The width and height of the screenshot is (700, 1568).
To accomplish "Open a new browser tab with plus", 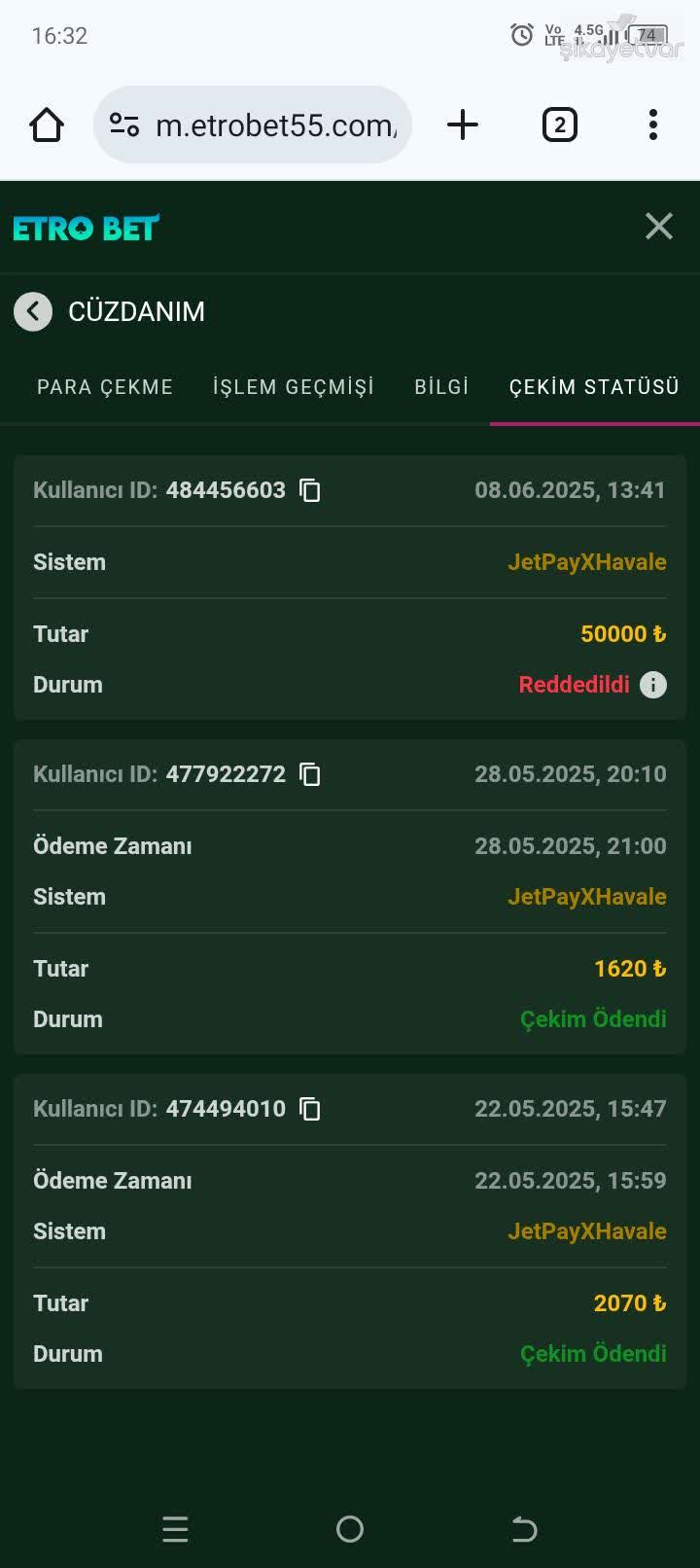I will coord(463,125).
